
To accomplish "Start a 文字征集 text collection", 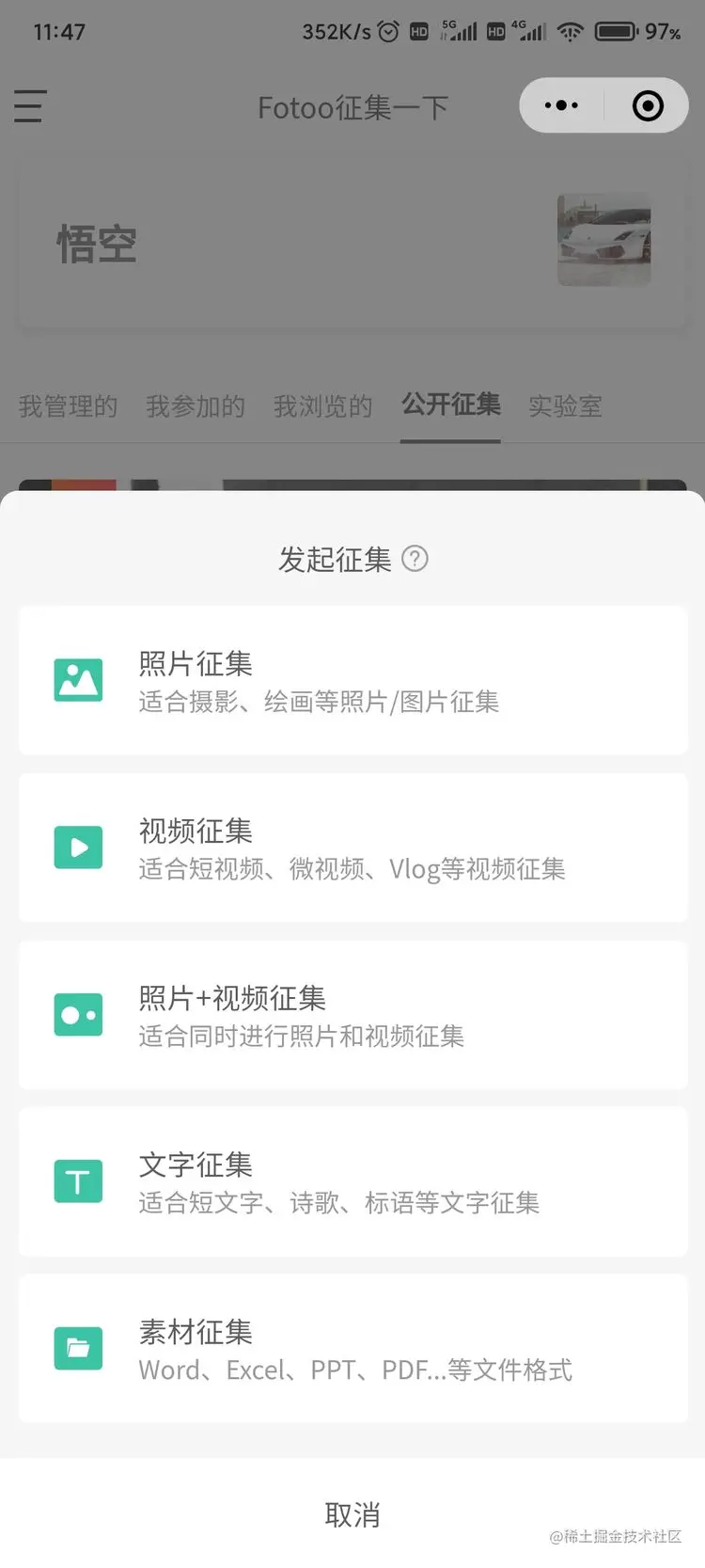I will coord(352,1181).
